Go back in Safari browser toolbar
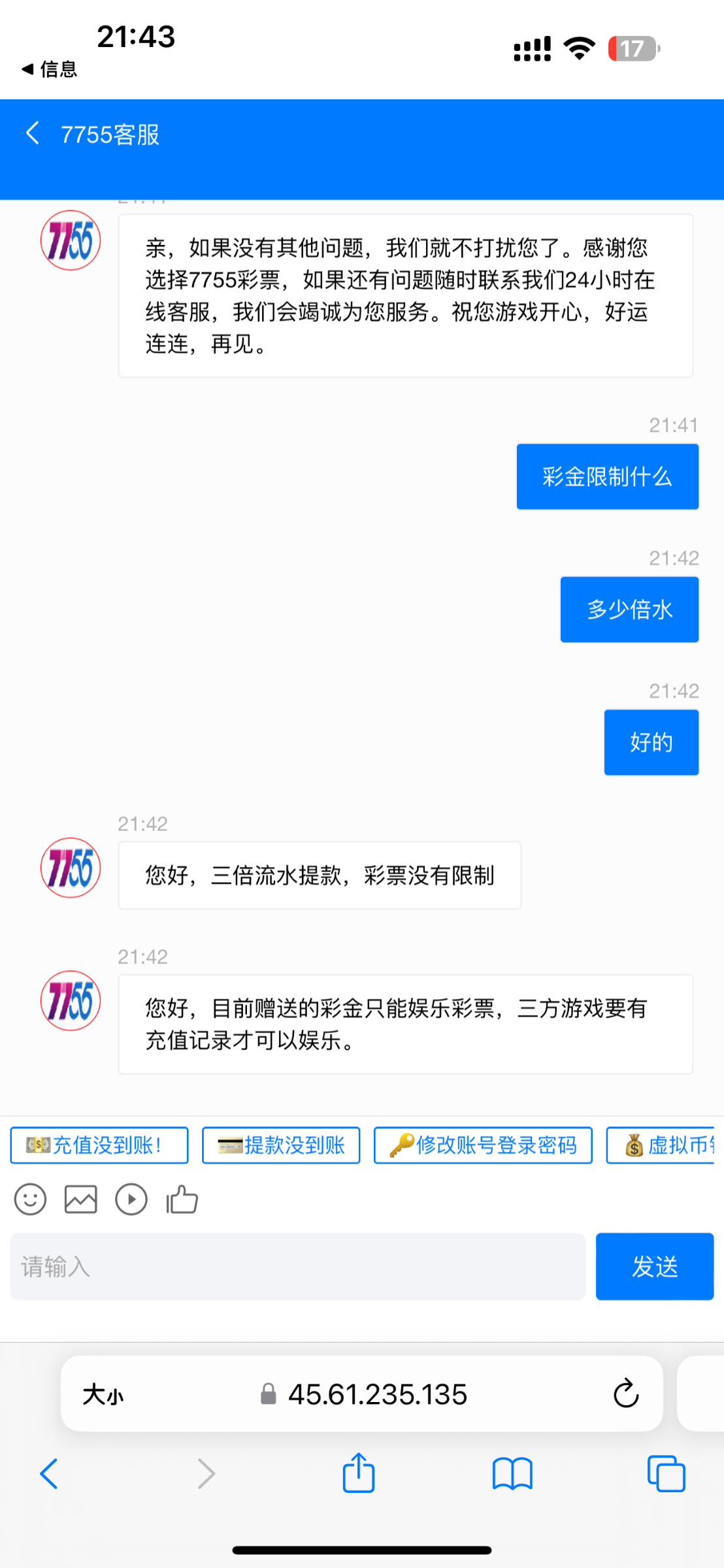The height and width of the screenshot is (1568, 724). (49, 1474)
